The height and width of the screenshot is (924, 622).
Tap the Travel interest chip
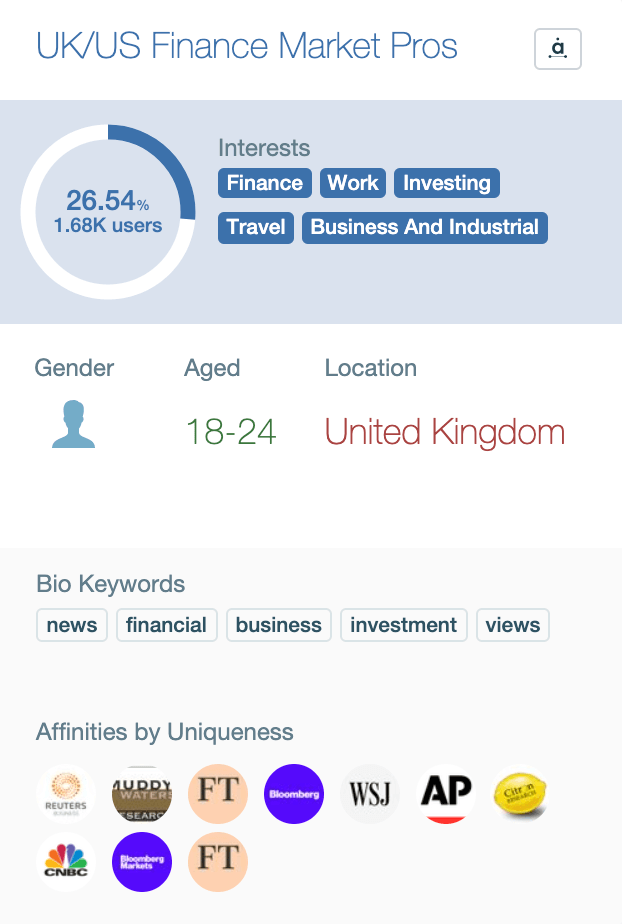(x=256, y=227)
